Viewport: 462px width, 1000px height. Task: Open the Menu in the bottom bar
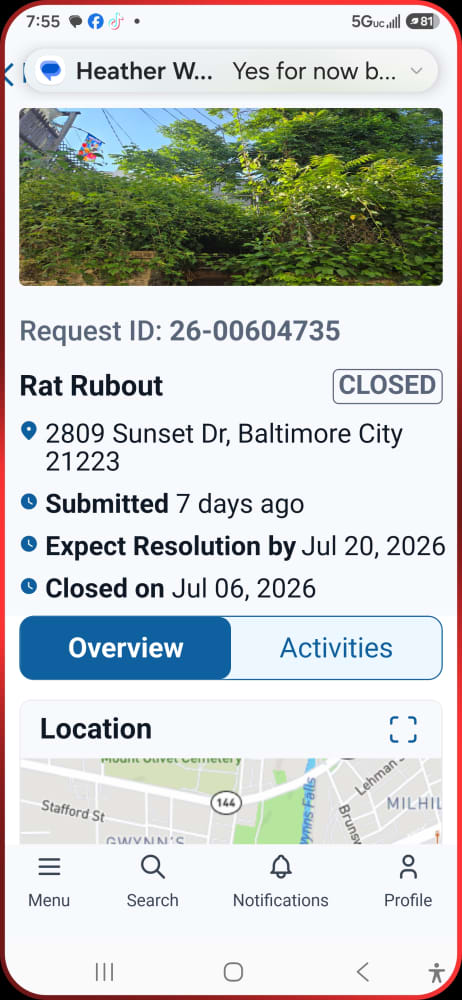tap(49, 881)
